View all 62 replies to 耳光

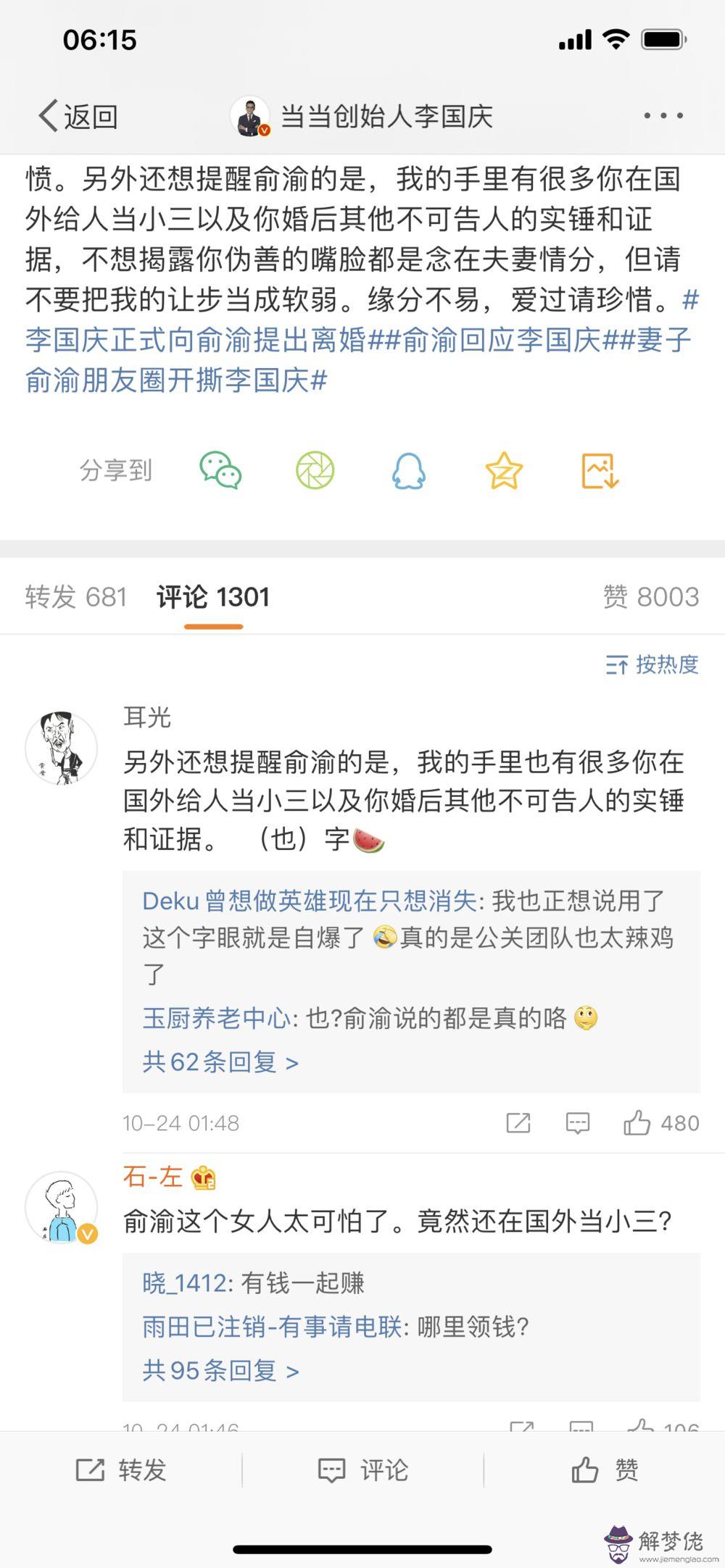pos(220,1062)
